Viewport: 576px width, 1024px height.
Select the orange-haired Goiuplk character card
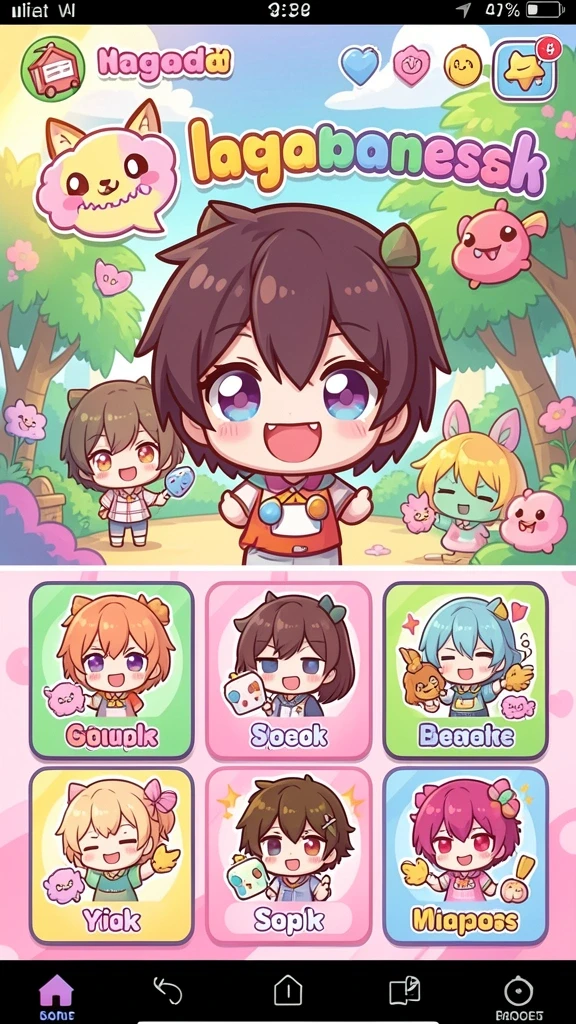(x=112, y=670)
